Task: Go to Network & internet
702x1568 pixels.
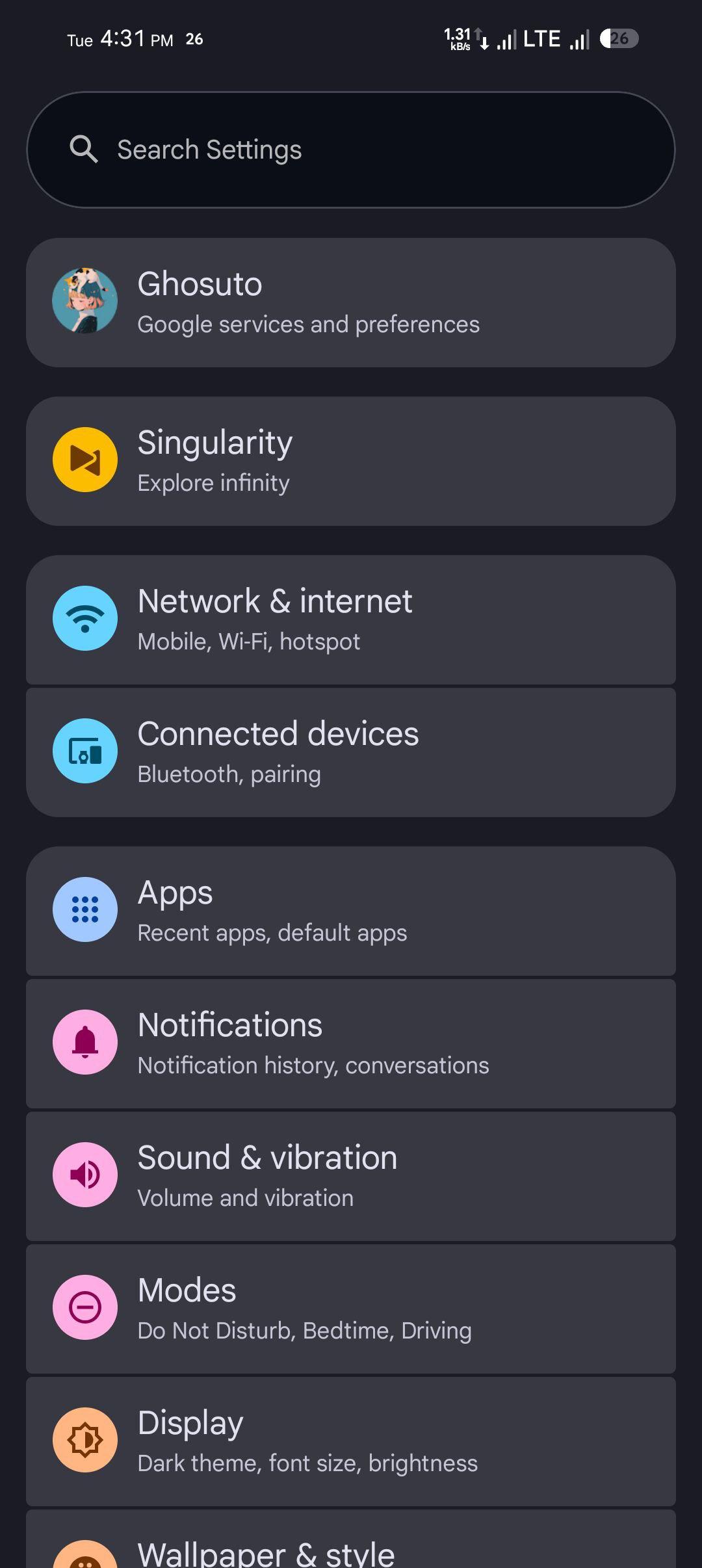Action: pyautogui.click(x=351, y=620)
